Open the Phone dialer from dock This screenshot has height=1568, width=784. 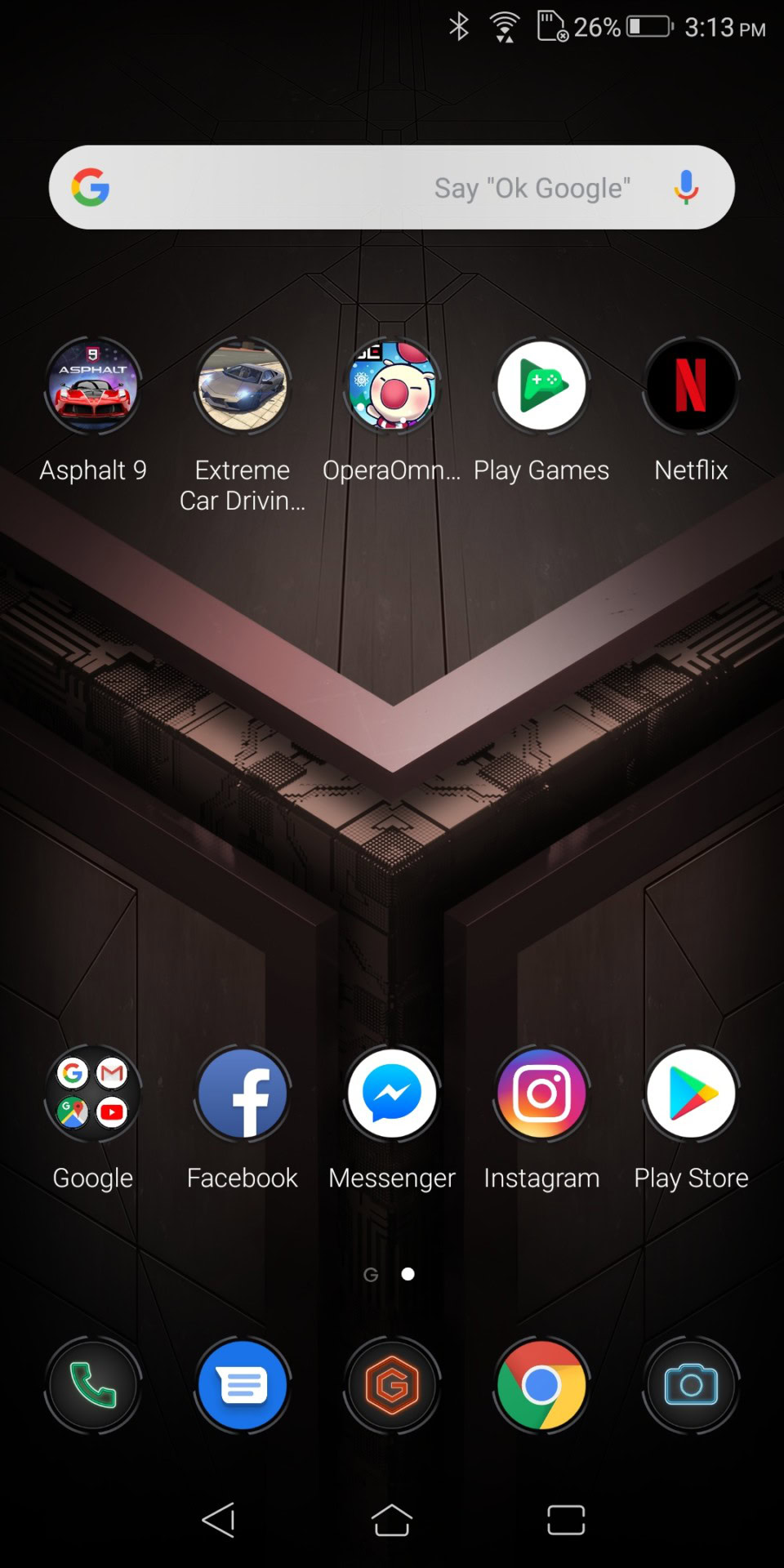(x=93, y=1385)
